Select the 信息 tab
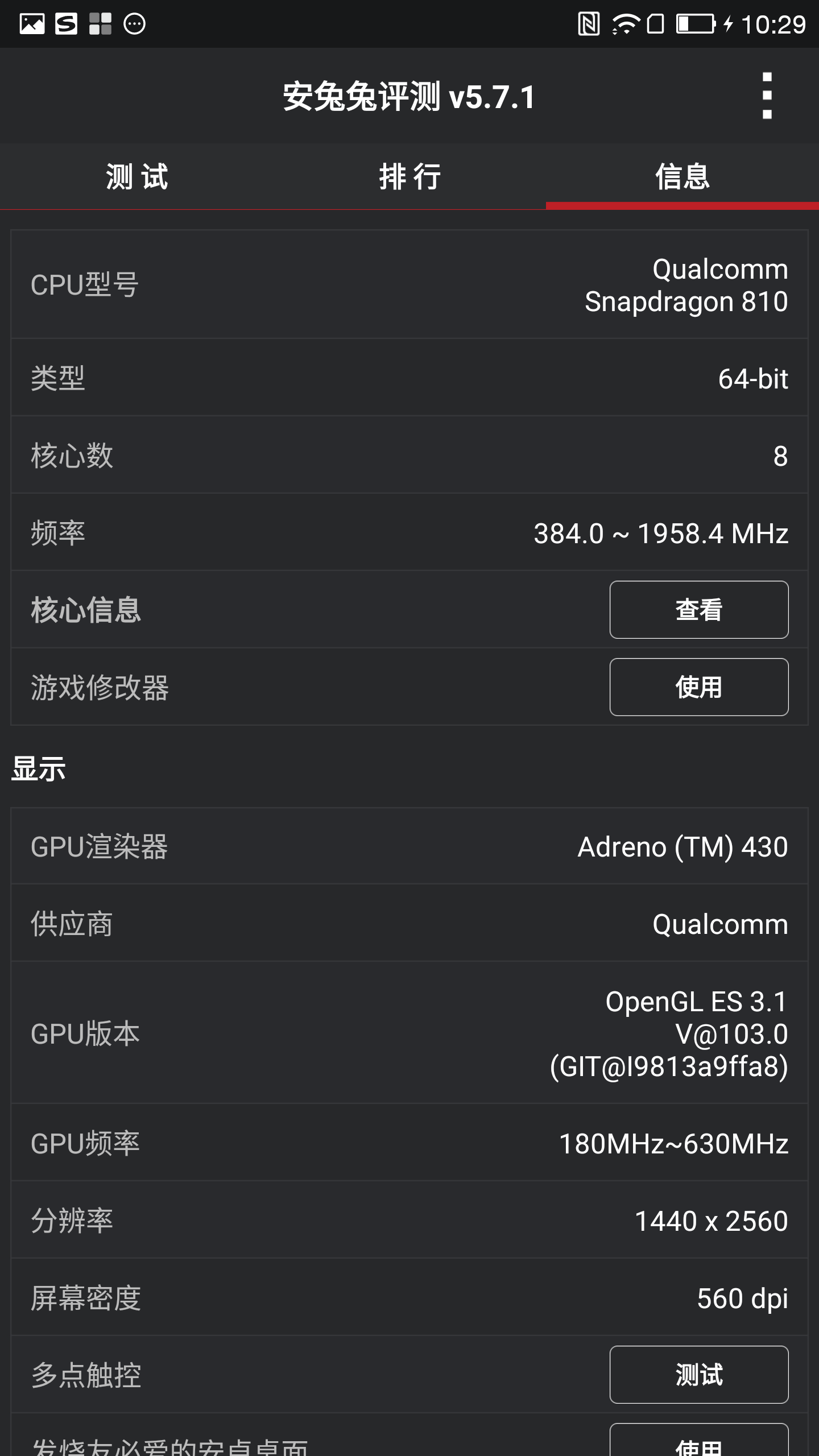The height and width of the screenshot is (1456, 819). [x=682, y=176]
